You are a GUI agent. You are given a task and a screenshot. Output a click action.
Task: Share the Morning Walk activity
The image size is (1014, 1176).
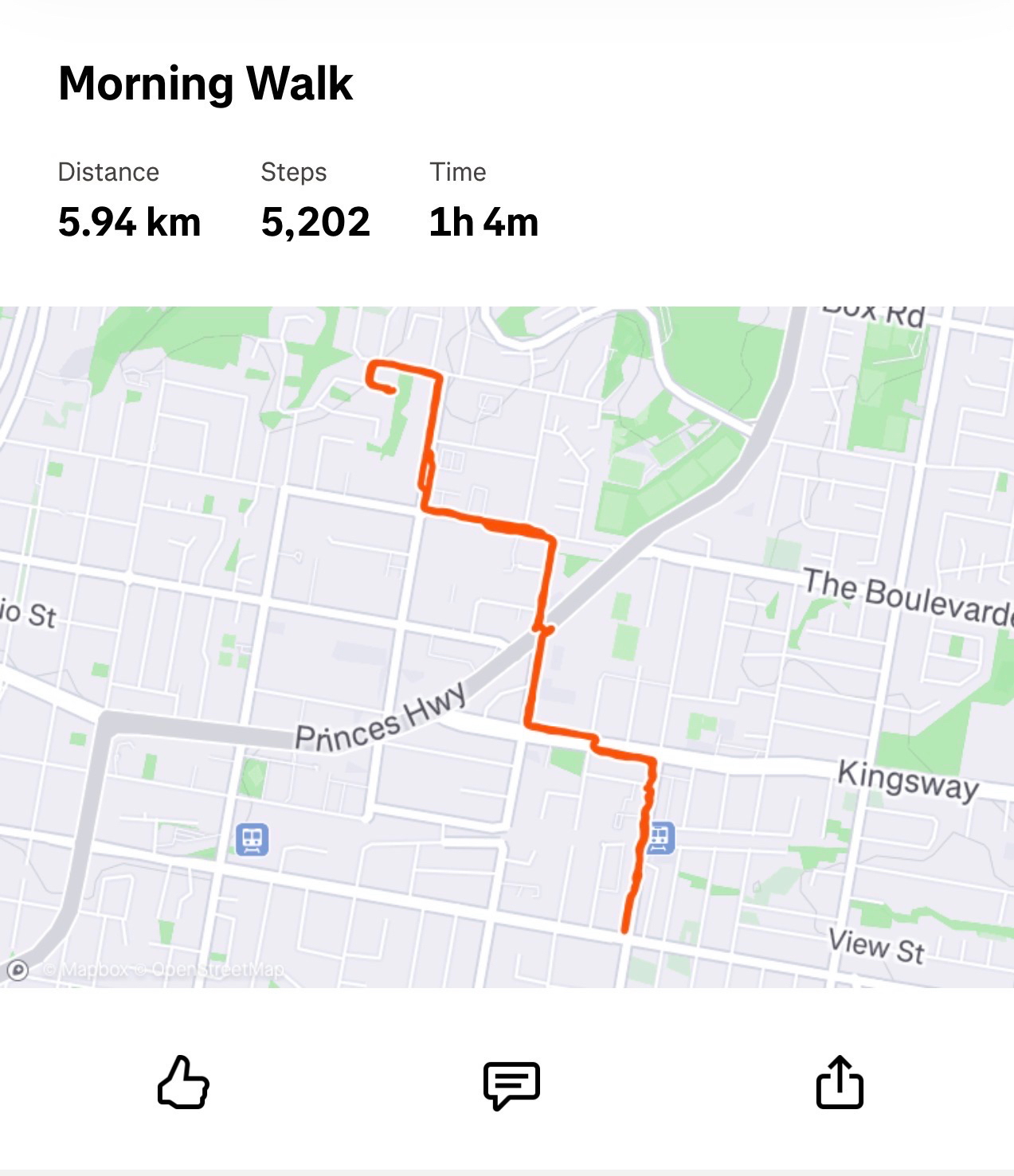tap(840, 1082)
